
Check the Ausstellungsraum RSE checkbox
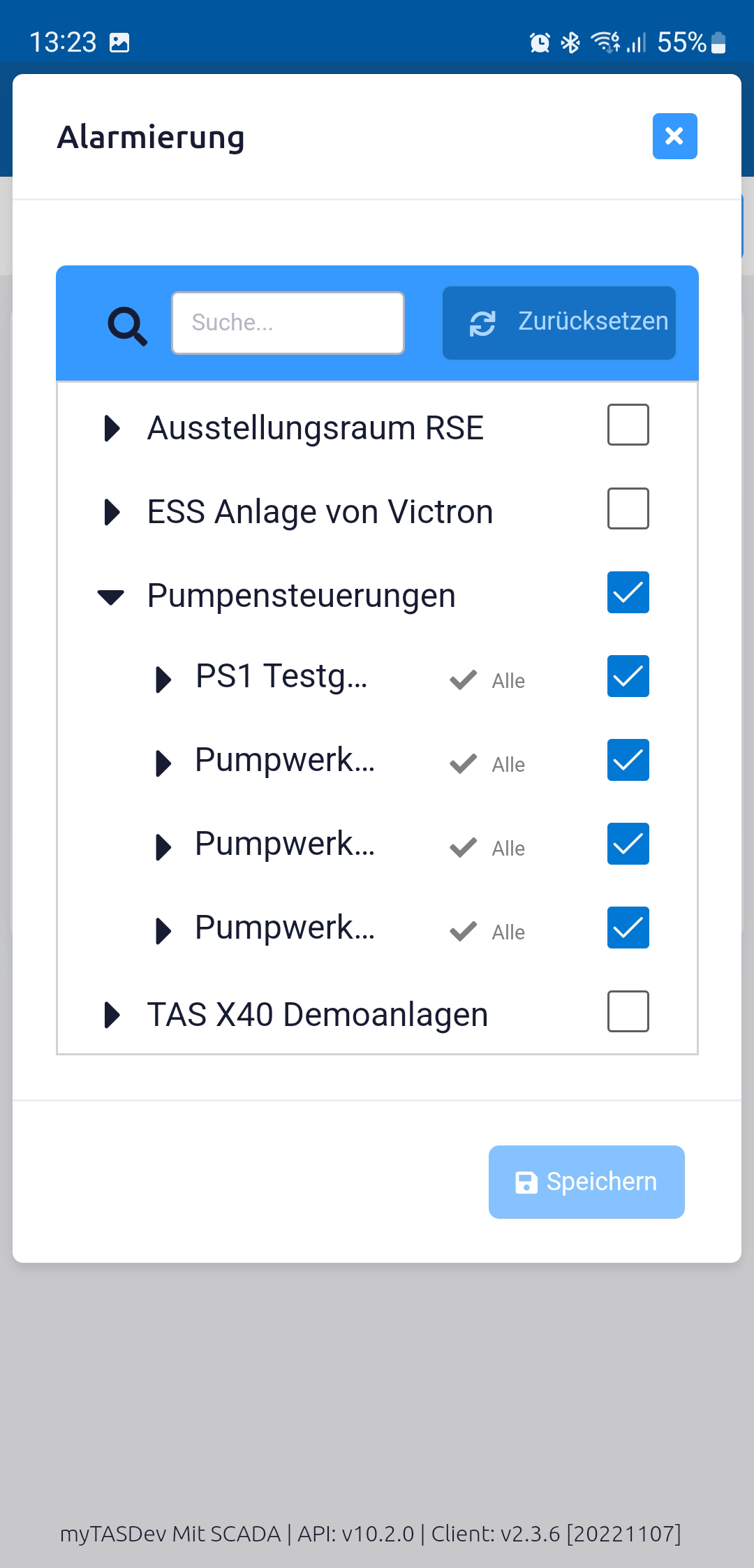coord(628,425)
